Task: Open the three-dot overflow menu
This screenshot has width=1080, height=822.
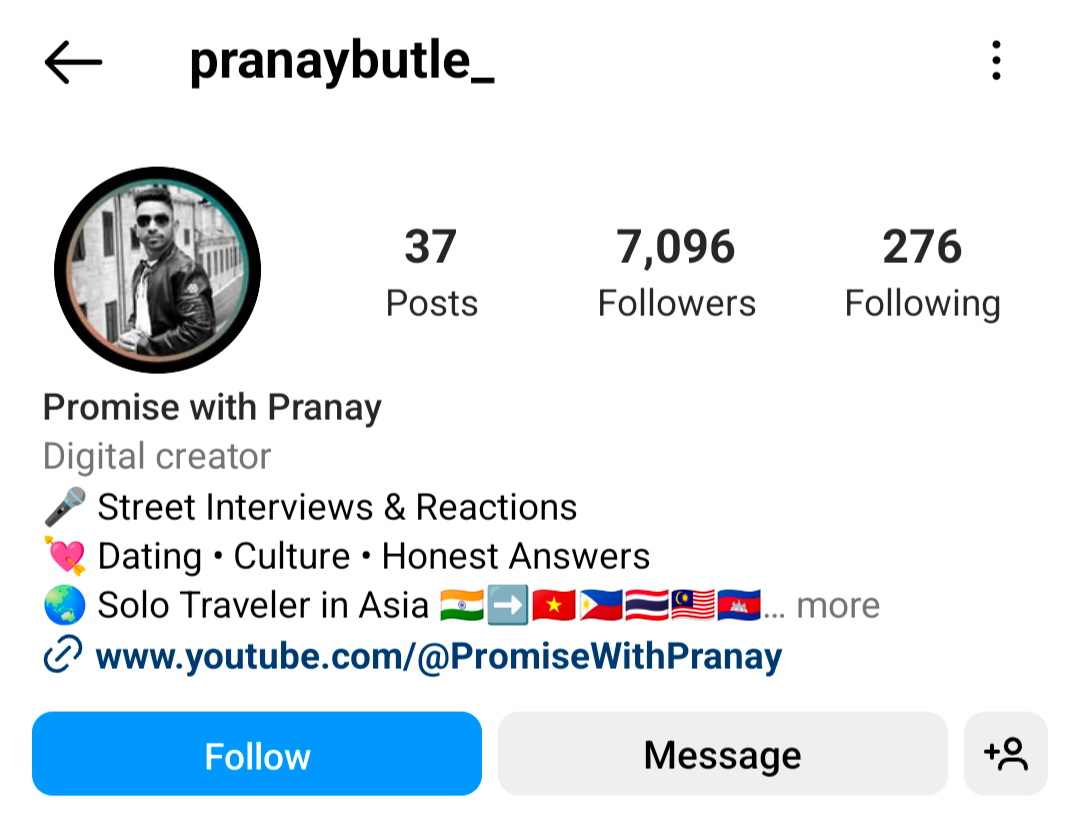Action: [x=995, y=61]
